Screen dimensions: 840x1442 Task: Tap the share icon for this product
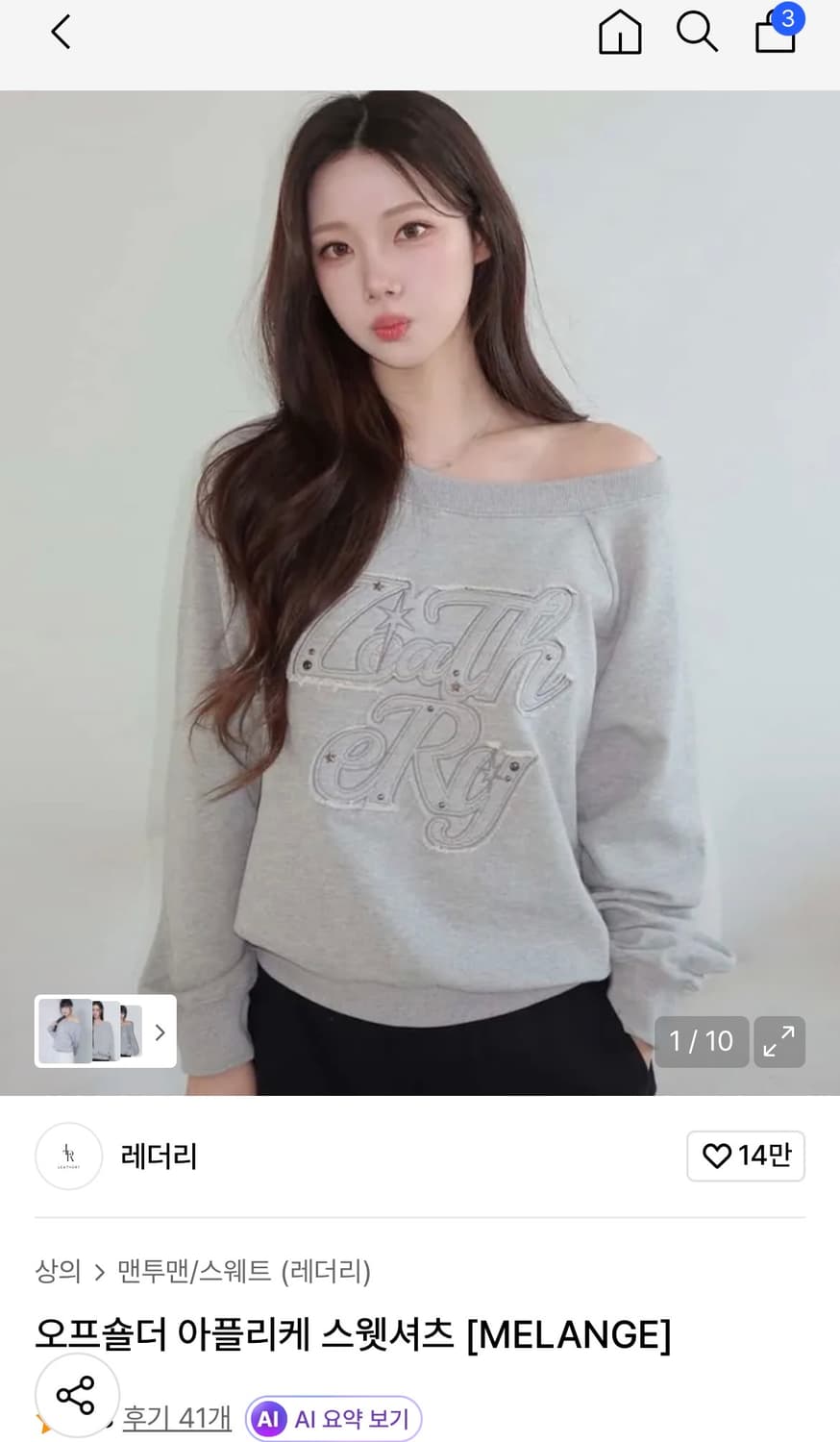click(x=76, y=1395)
